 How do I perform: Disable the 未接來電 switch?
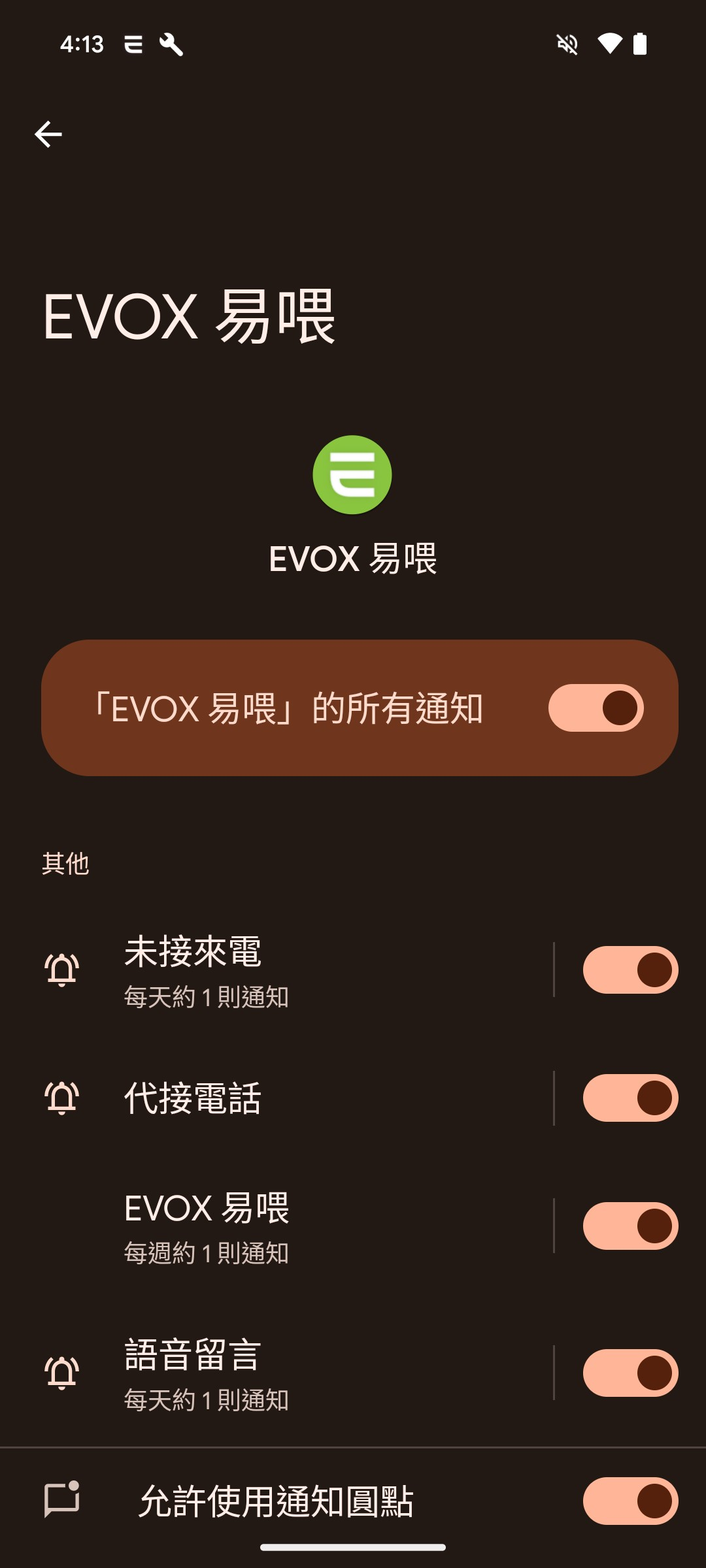click(x=630, y=970)
